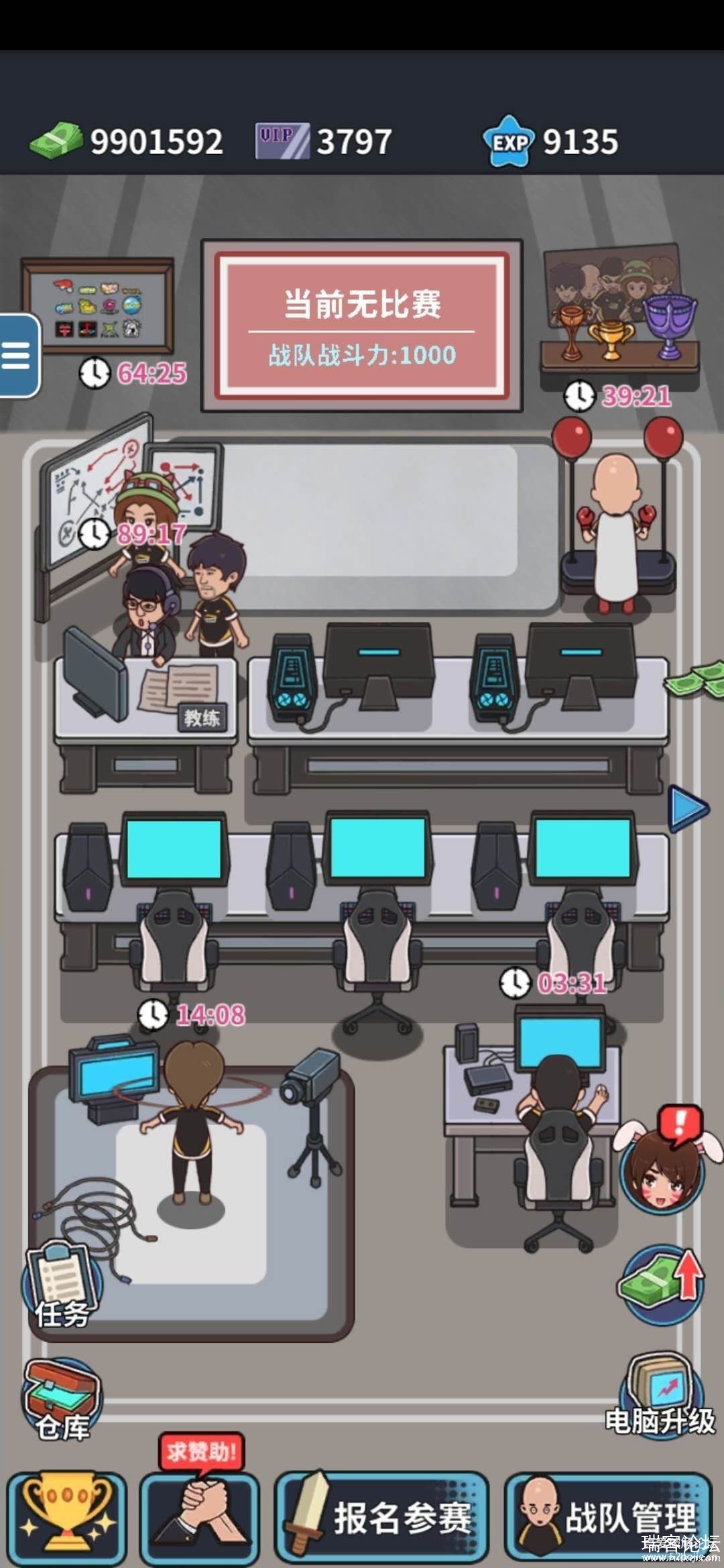The image size is (724, 1568).
Task: Open the sponsor logo board on wall
Action: pos(99,307)
